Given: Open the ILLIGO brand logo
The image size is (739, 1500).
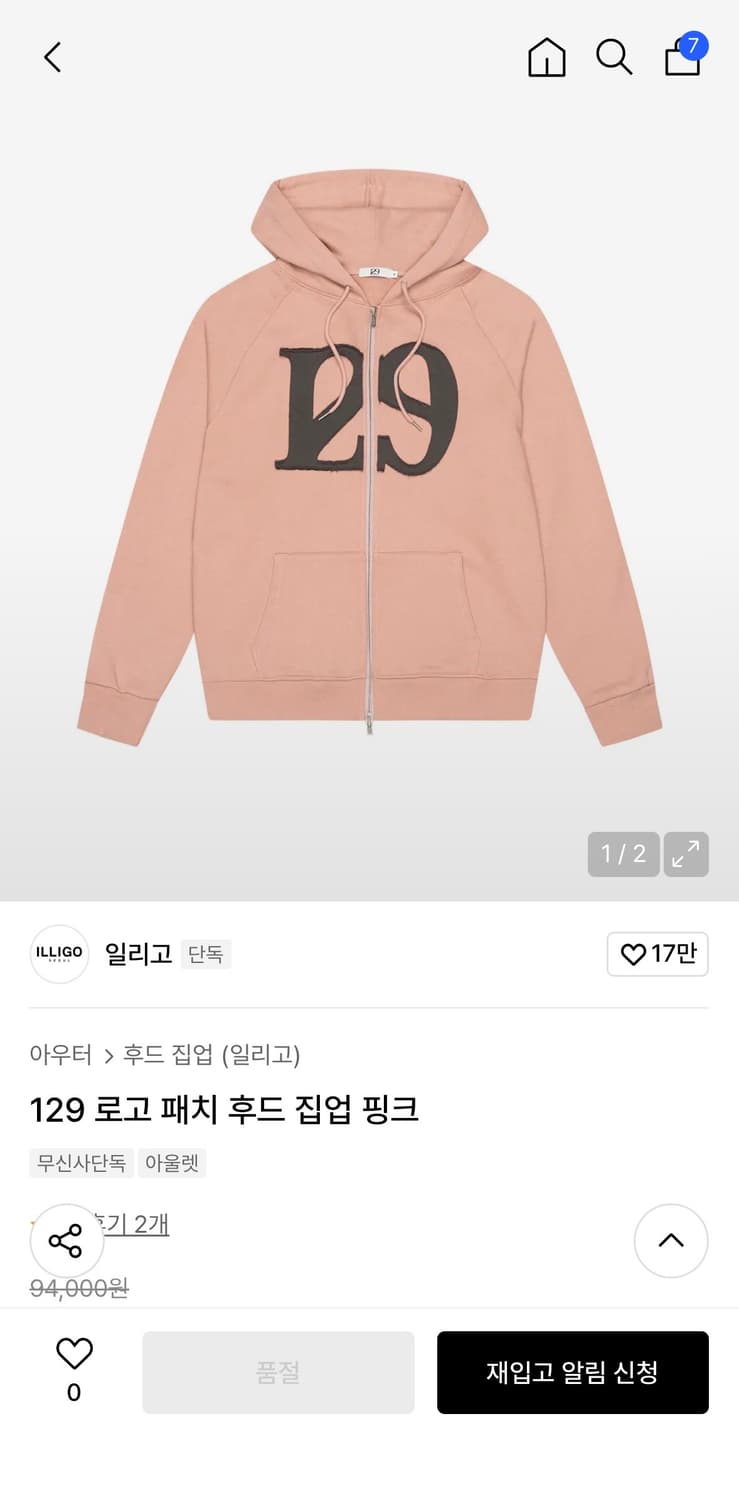Looking at the screenshot, I should coord(59,955).
